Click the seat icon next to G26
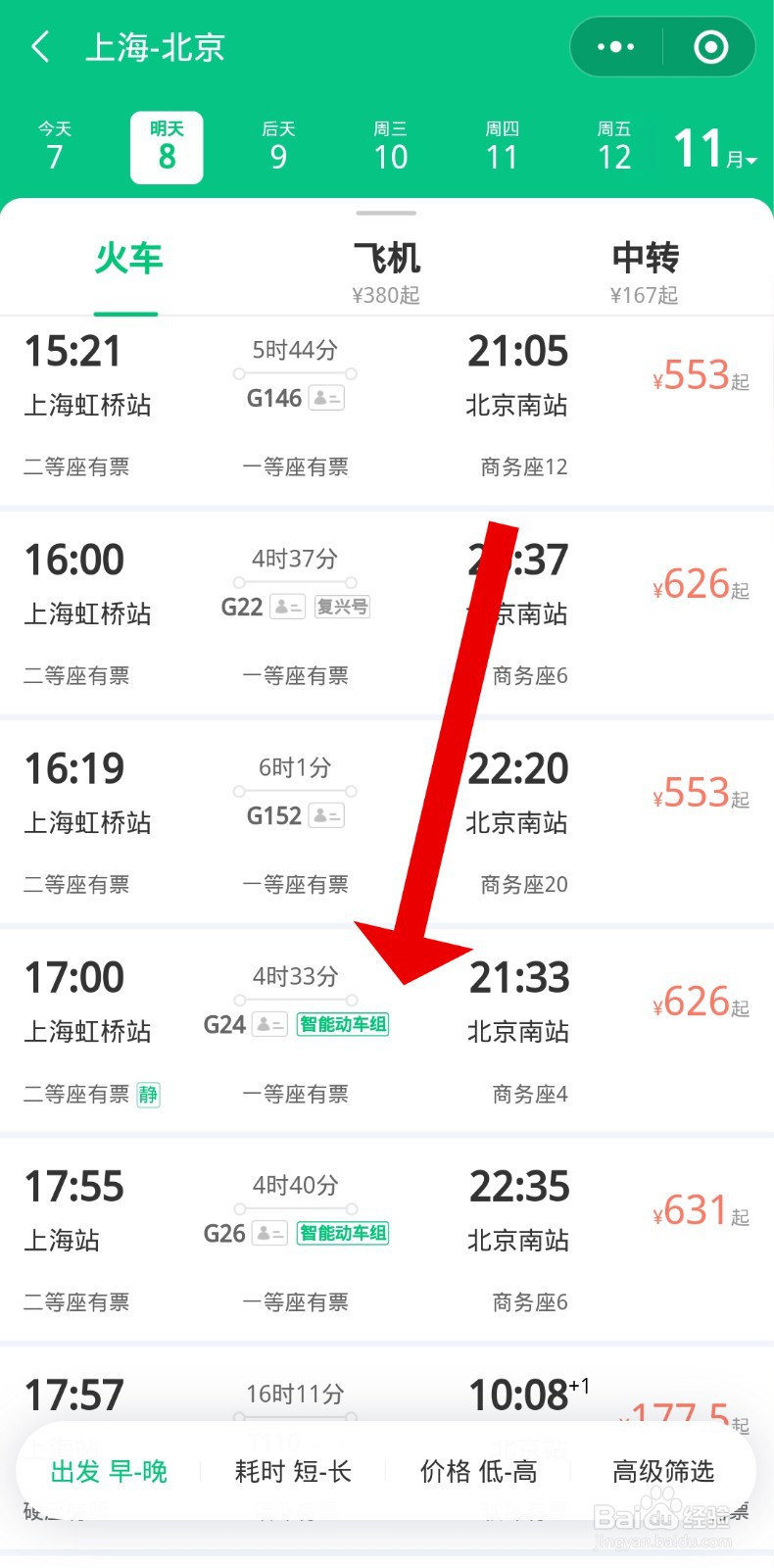Viewport: 774px width, 1568px height. point(268,1233)
